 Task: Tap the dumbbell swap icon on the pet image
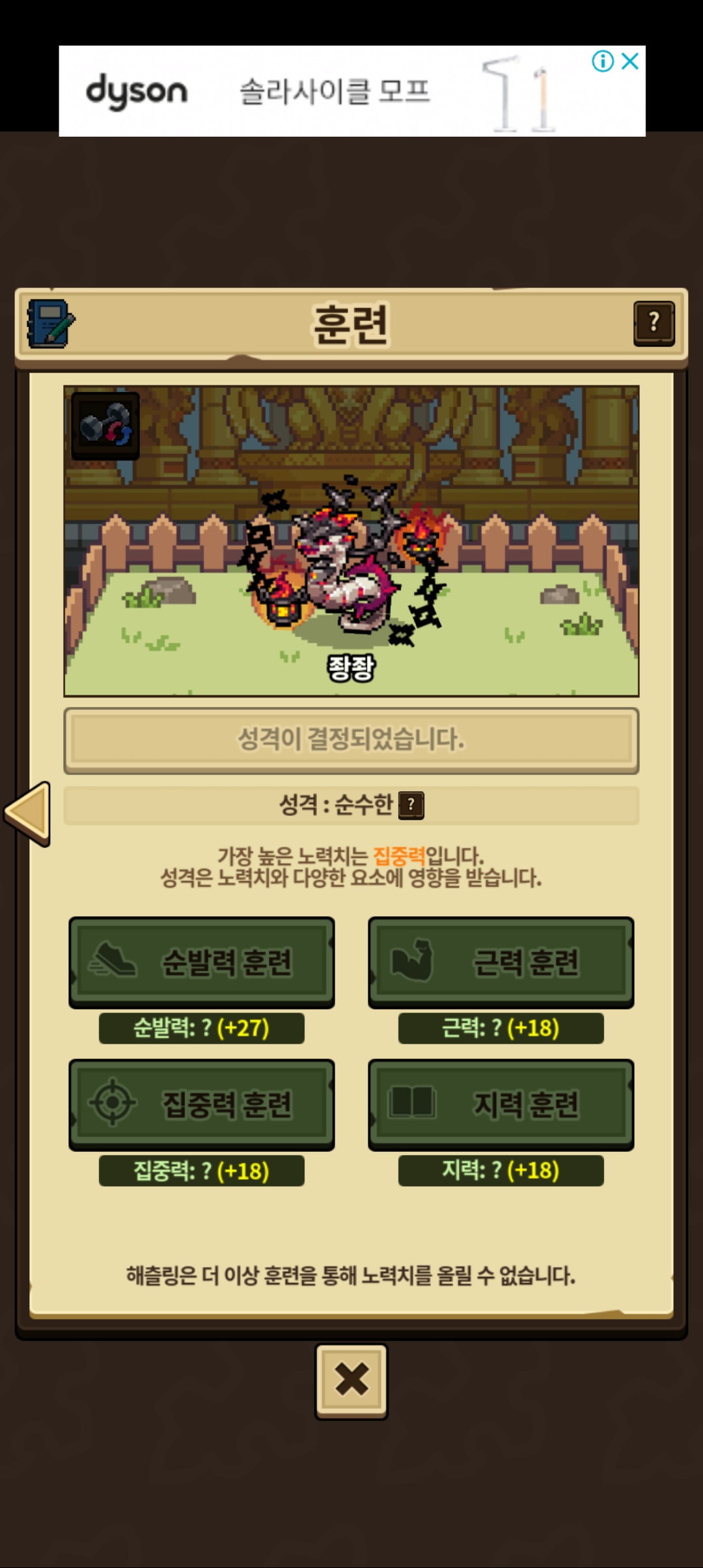pyautogui.click(x=105, y=426)
